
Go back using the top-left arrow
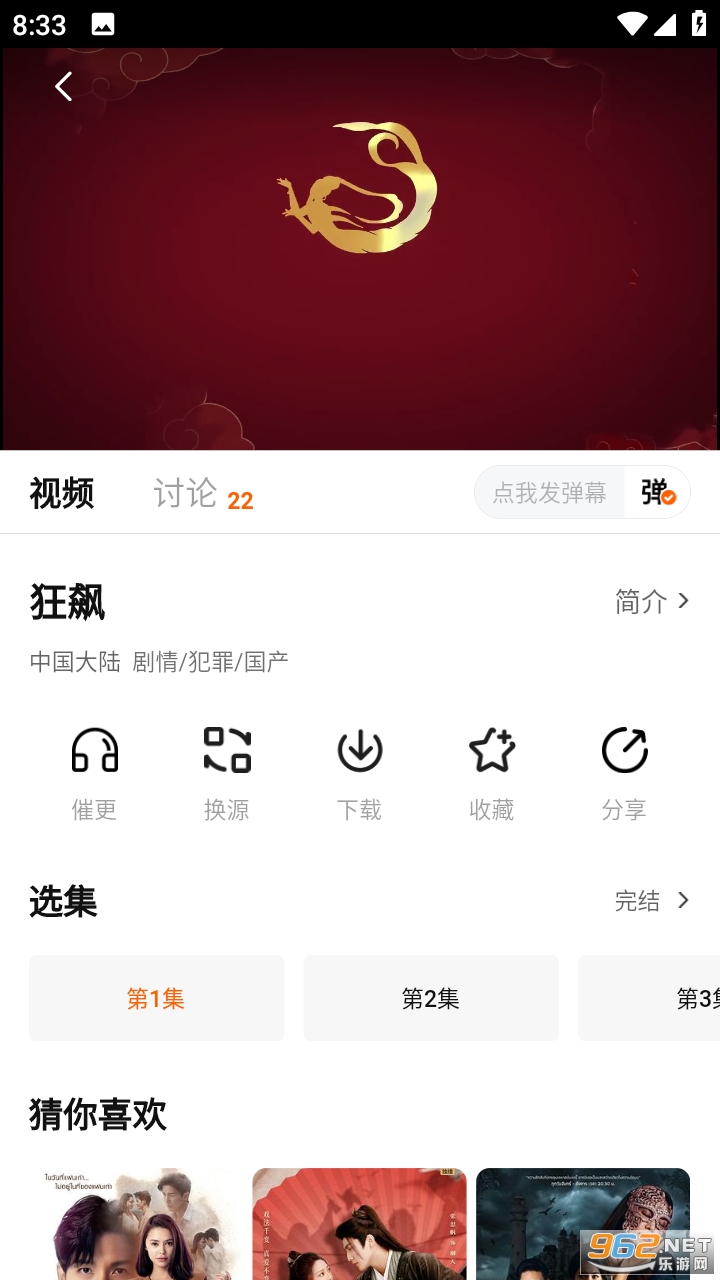coord(63,87)
